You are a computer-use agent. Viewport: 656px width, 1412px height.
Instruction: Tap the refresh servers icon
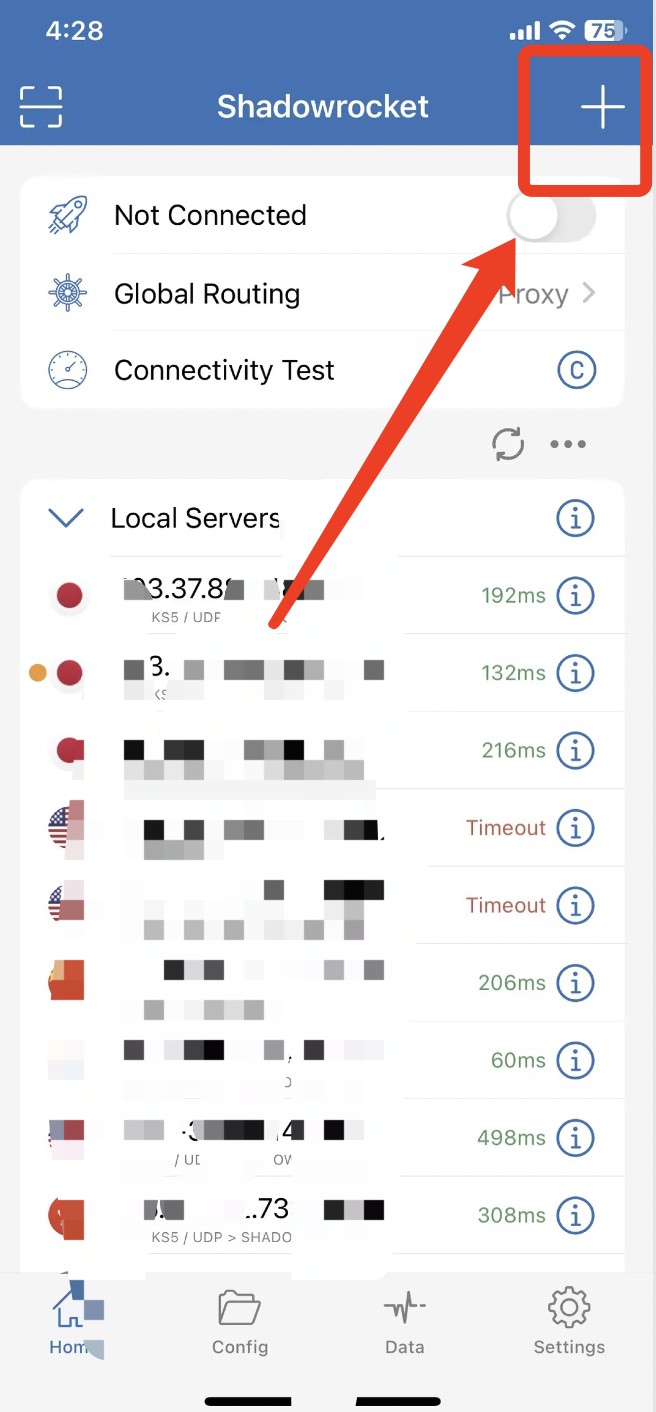509,444
